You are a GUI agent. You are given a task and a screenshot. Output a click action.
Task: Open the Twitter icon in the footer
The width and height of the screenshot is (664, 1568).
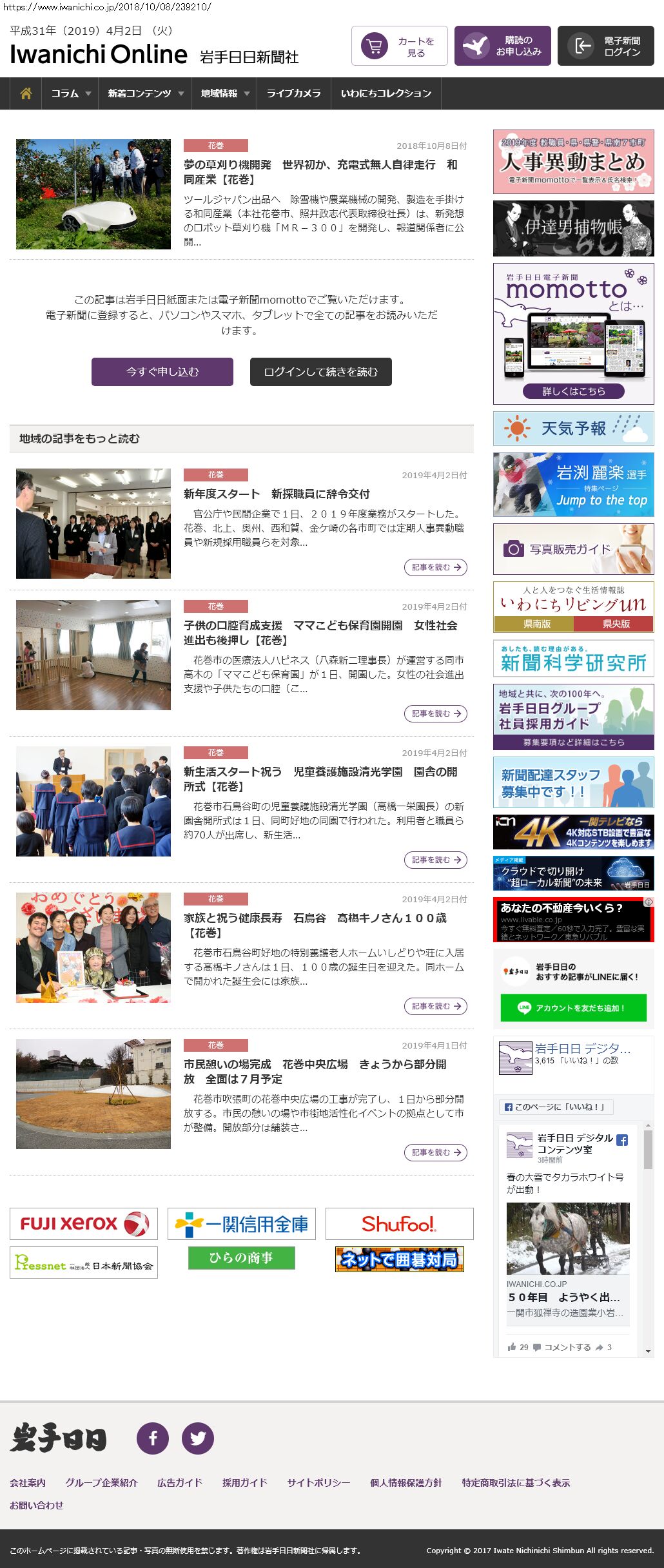[198, 1438]
